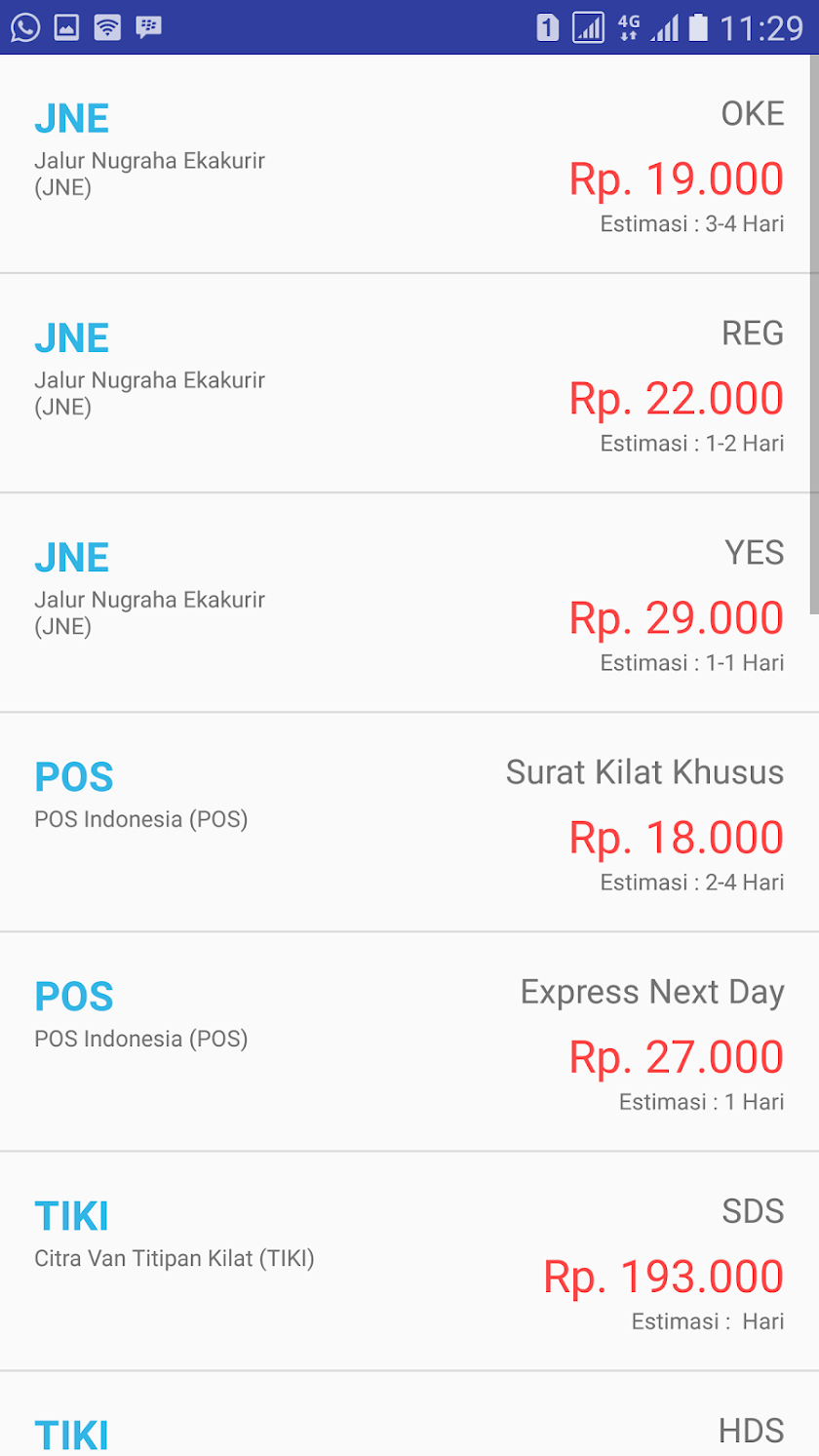Select POS Surat Kilat Khusus option
Image resolution: width=819 pixels, height=1456 pixels.
click(409, 822)
